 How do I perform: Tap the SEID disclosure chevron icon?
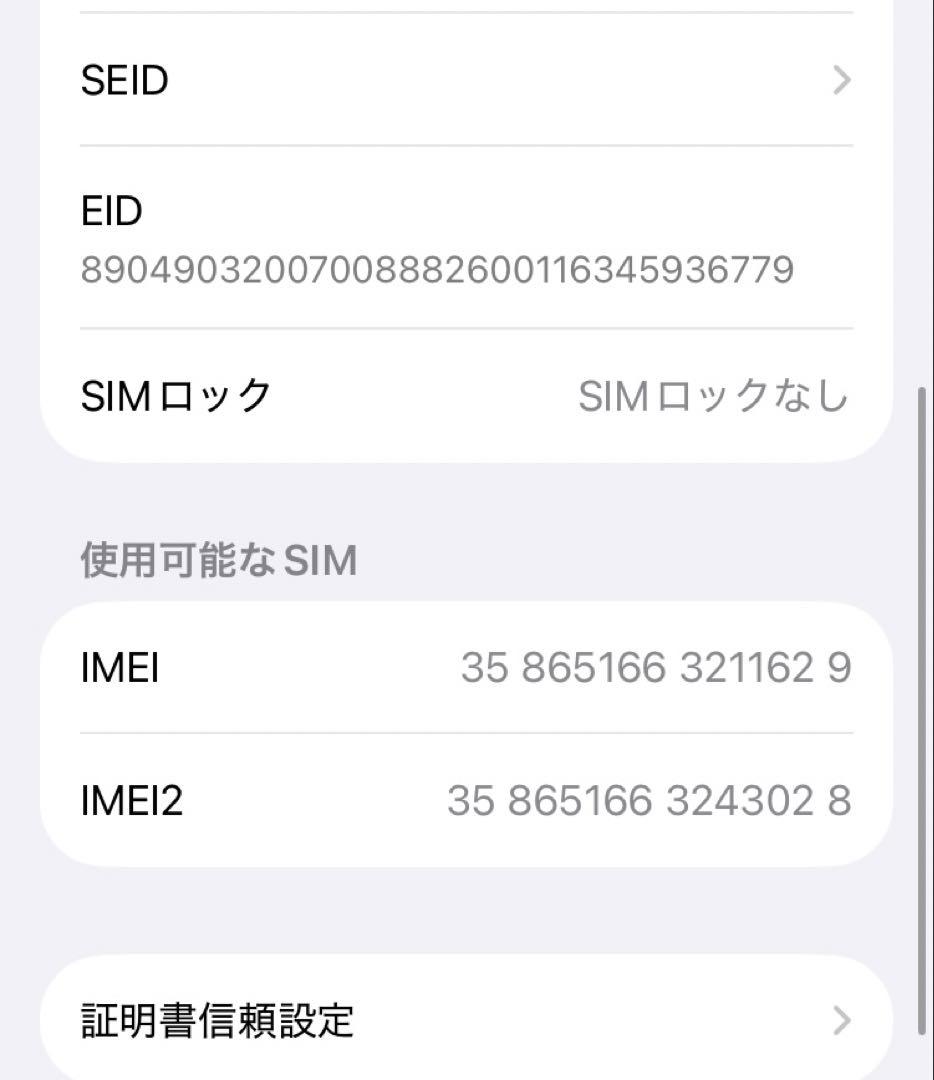pos(841,80)
